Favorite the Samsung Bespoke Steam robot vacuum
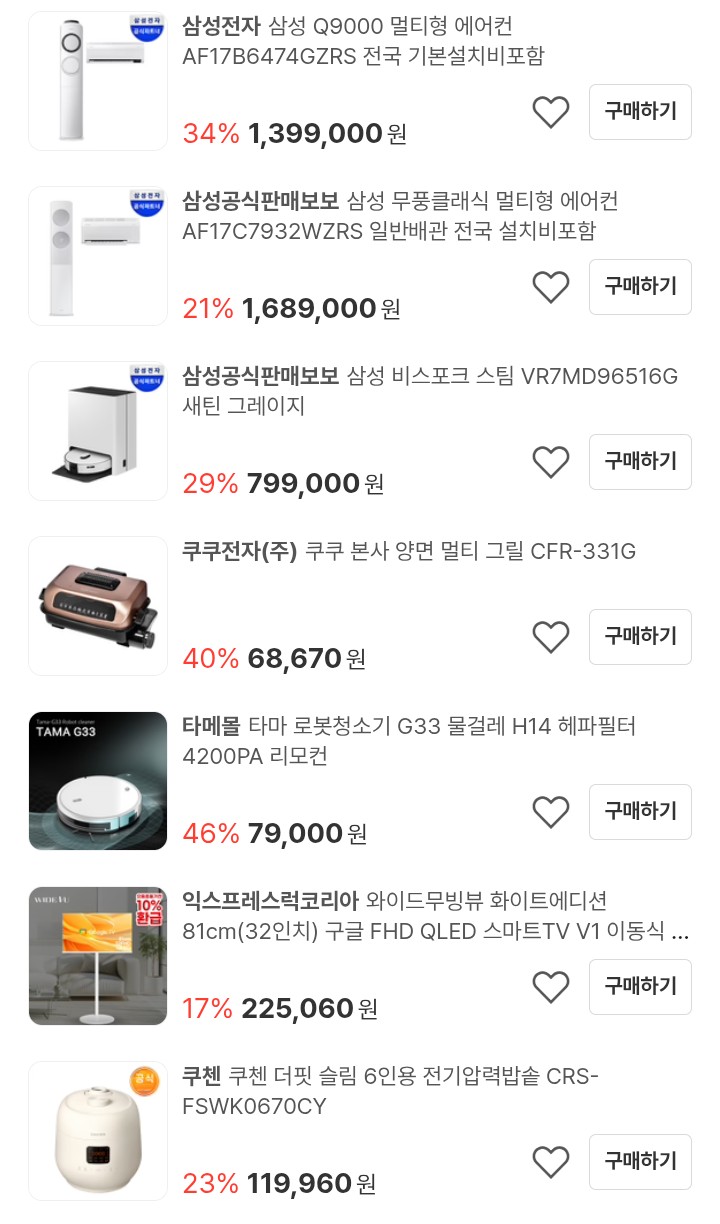720x1224 pixels. (551, 462)
